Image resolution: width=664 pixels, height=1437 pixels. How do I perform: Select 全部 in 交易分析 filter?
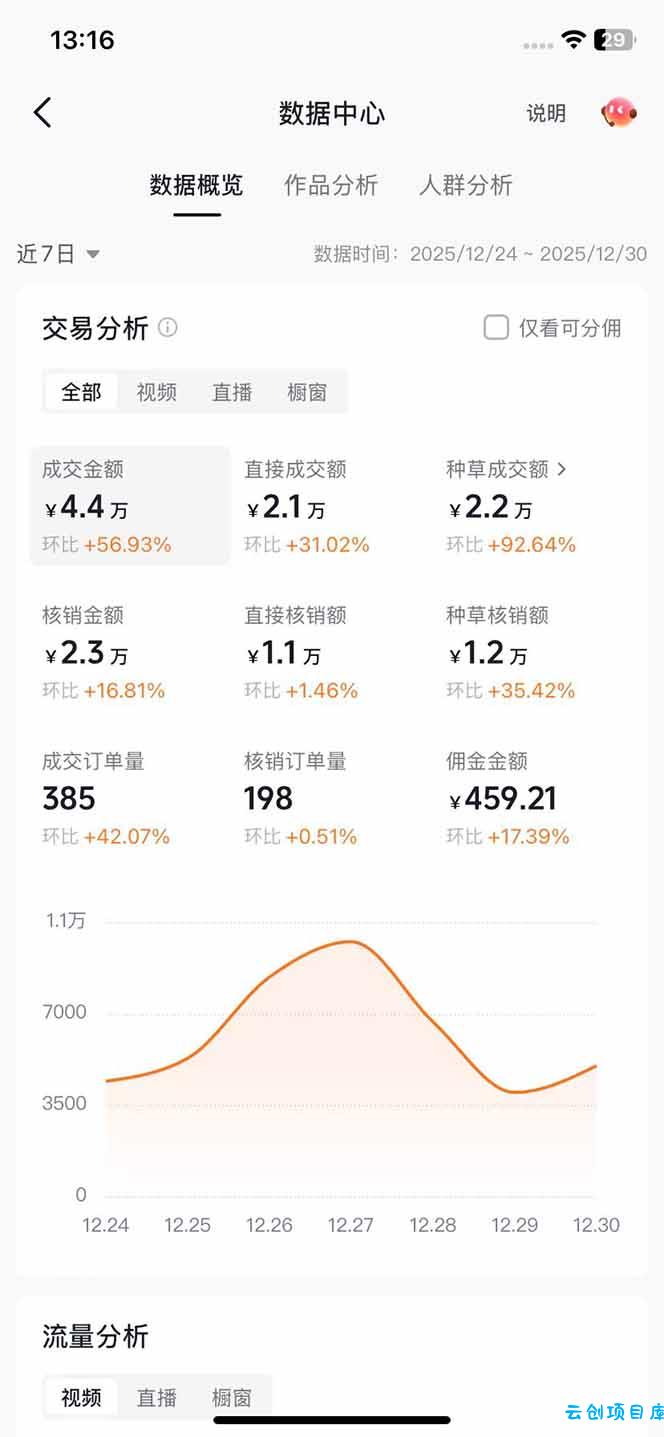point(81,392)
